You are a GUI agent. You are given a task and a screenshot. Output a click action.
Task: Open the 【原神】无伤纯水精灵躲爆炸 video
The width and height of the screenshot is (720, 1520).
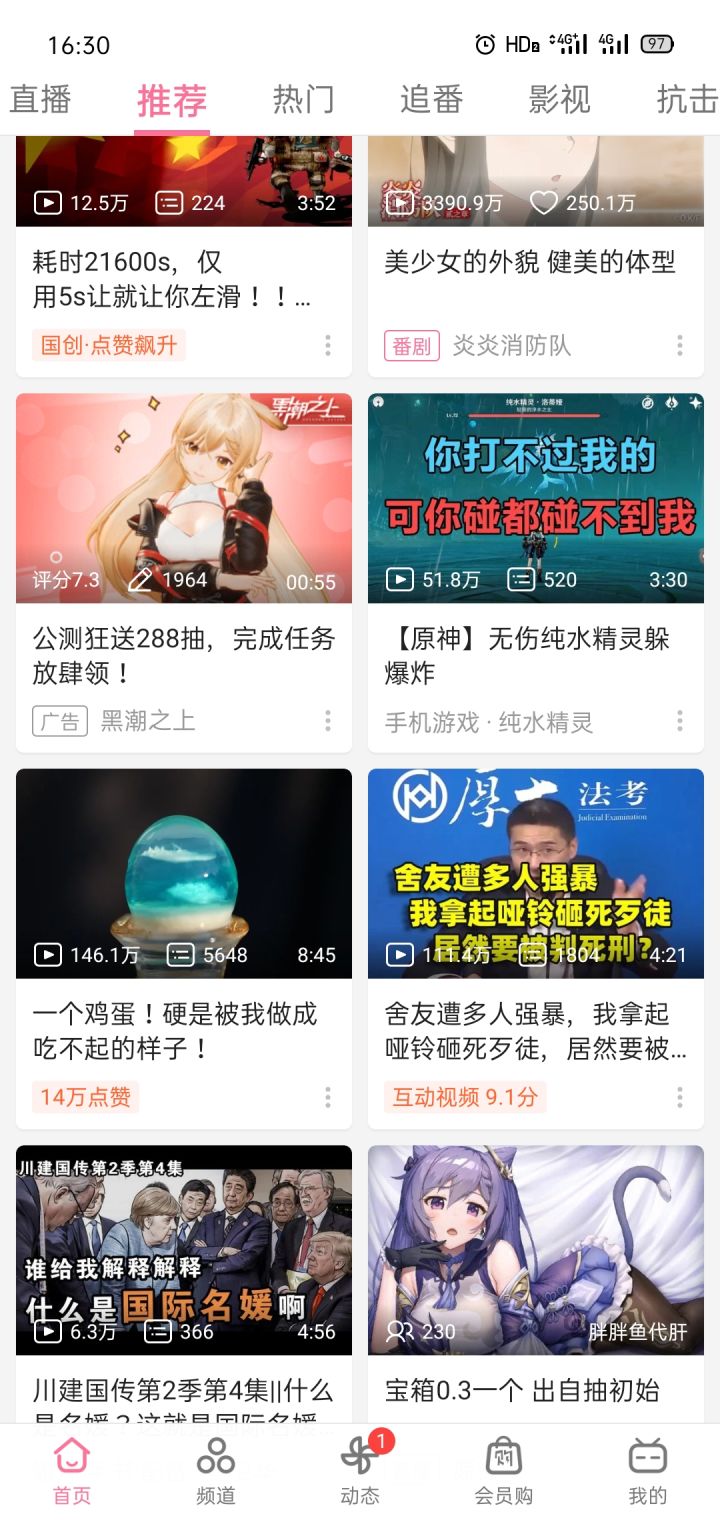point(536,572)
